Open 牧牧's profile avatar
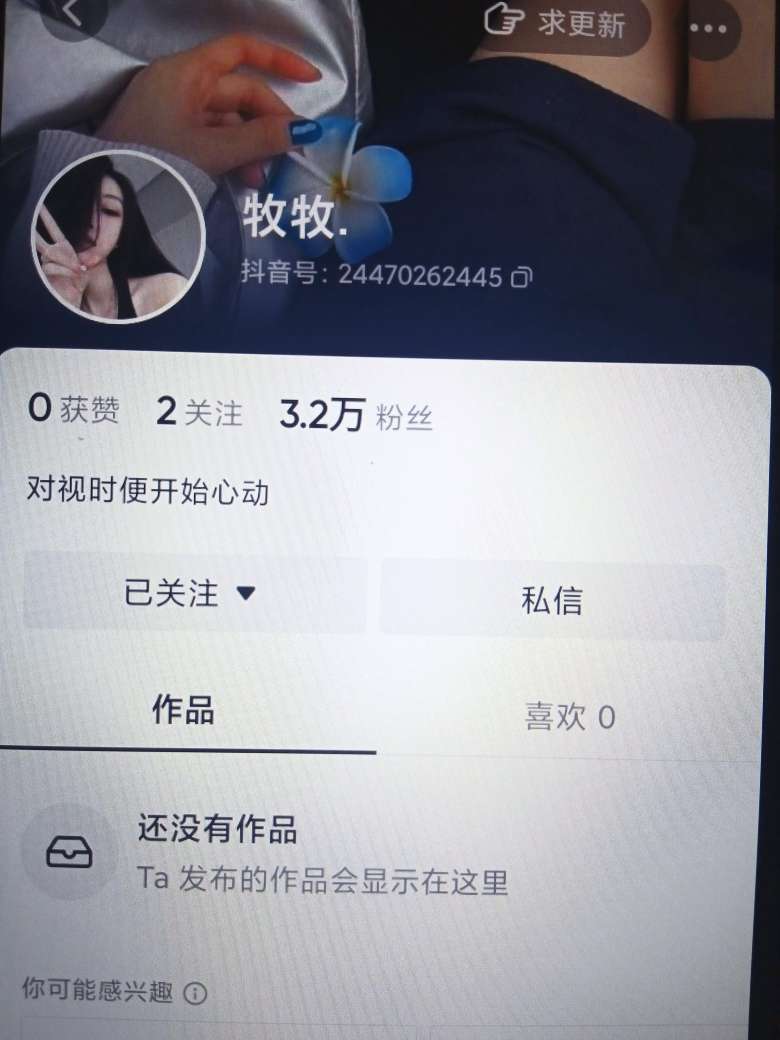Image resolution: width=780 pixels, height=1040 pixels. coord(118,237)
